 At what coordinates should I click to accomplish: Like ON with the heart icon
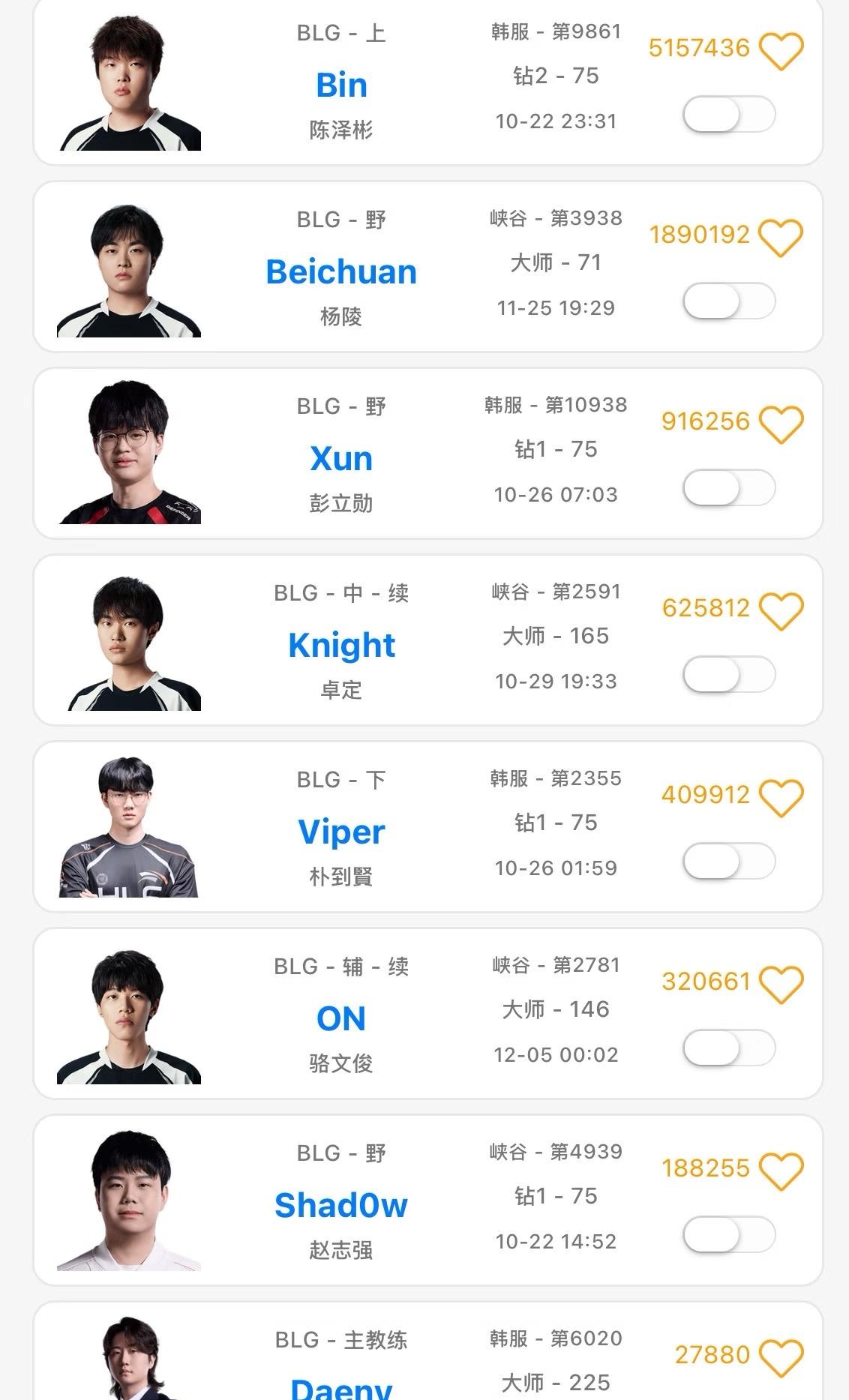click(x=781, y=984)
